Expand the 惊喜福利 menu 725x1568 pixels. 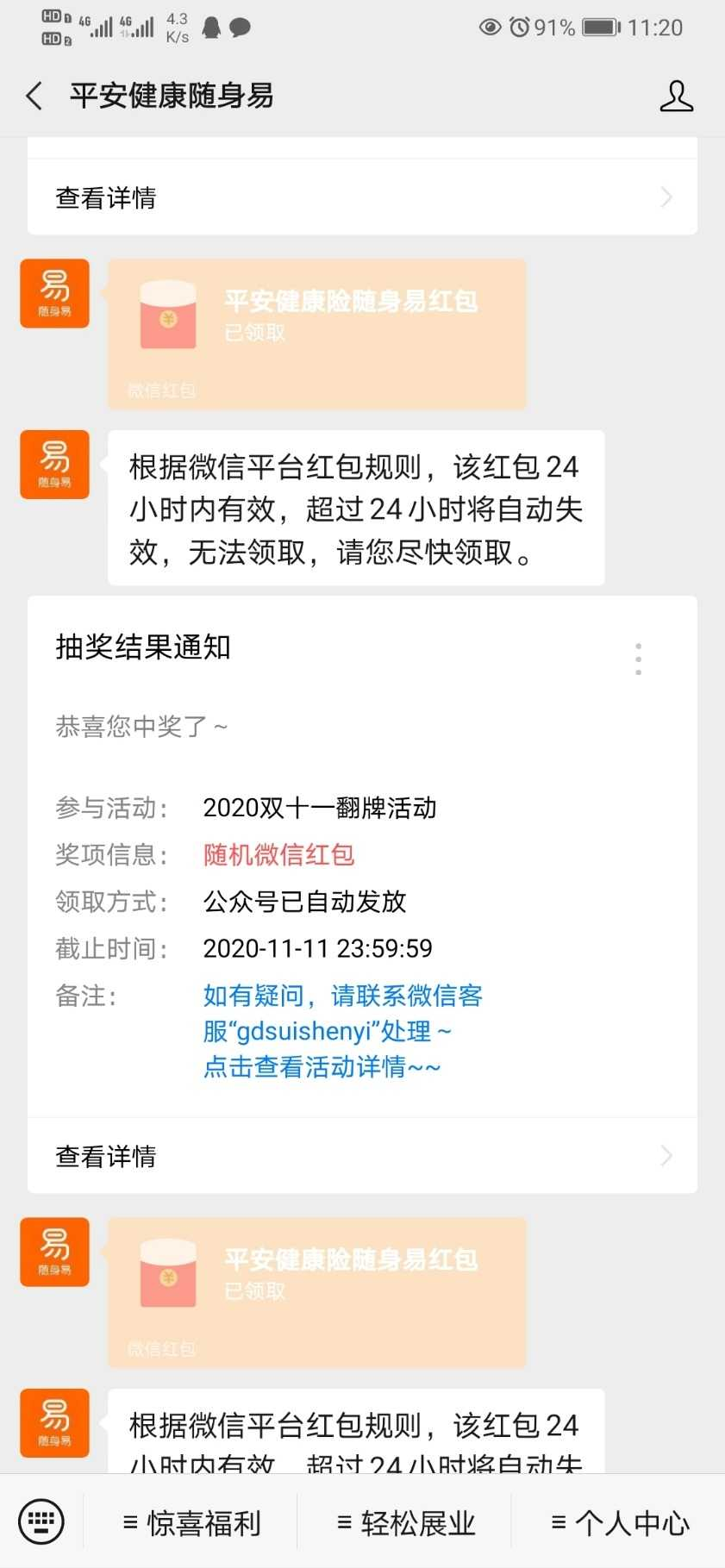(x=191, y=1523)
